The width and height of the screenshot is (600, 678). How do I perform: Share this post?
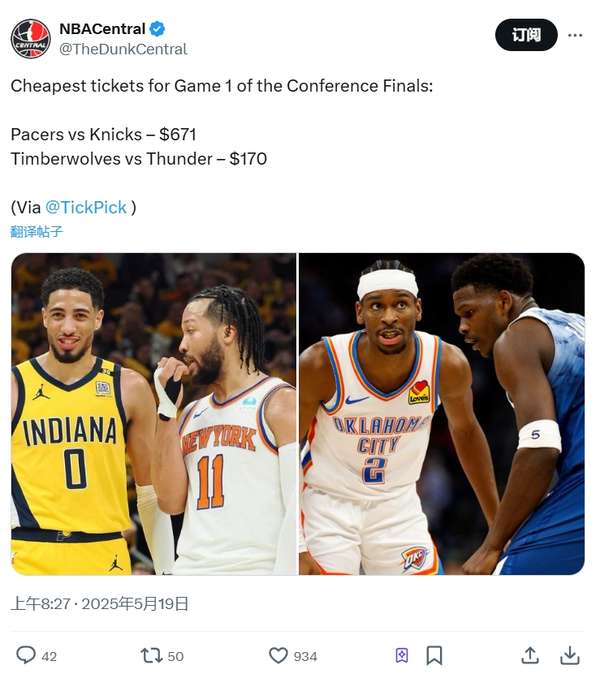[530, 655]
